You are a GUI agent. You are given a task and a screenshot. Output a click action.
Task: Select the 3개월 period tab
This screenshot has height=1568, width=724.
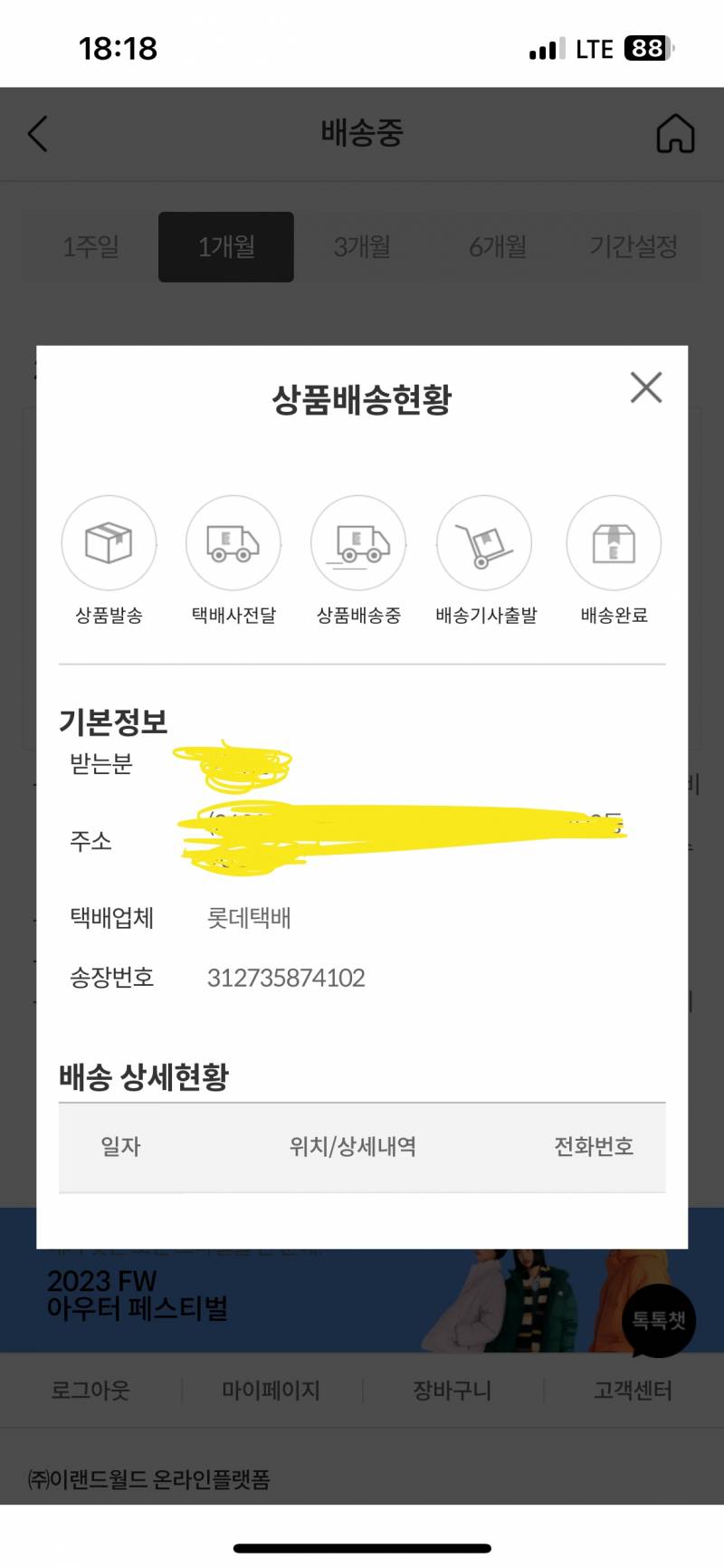pos(364,246)
